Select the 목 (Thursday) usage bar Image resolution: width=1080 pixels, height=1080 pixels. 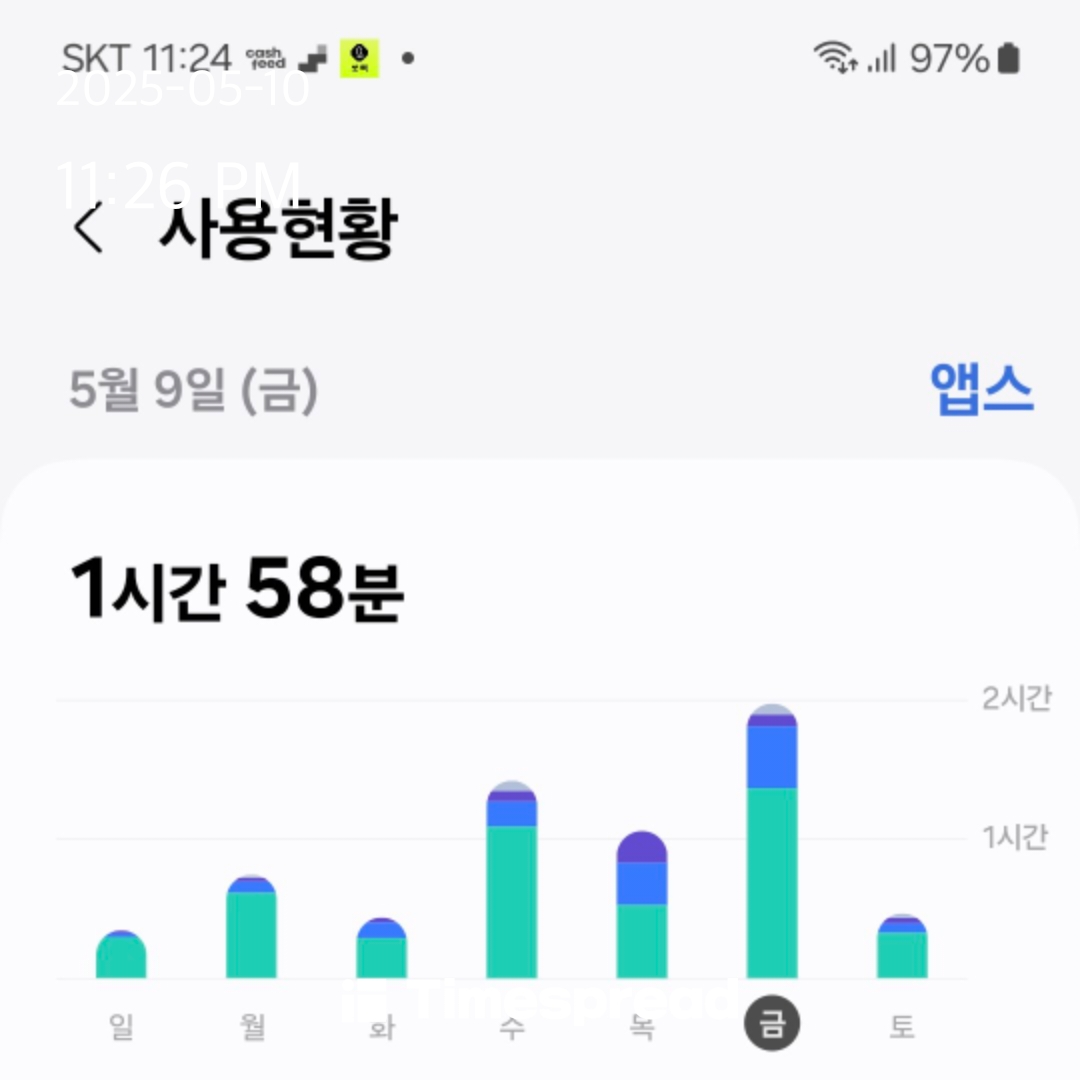tap(641, 905)
